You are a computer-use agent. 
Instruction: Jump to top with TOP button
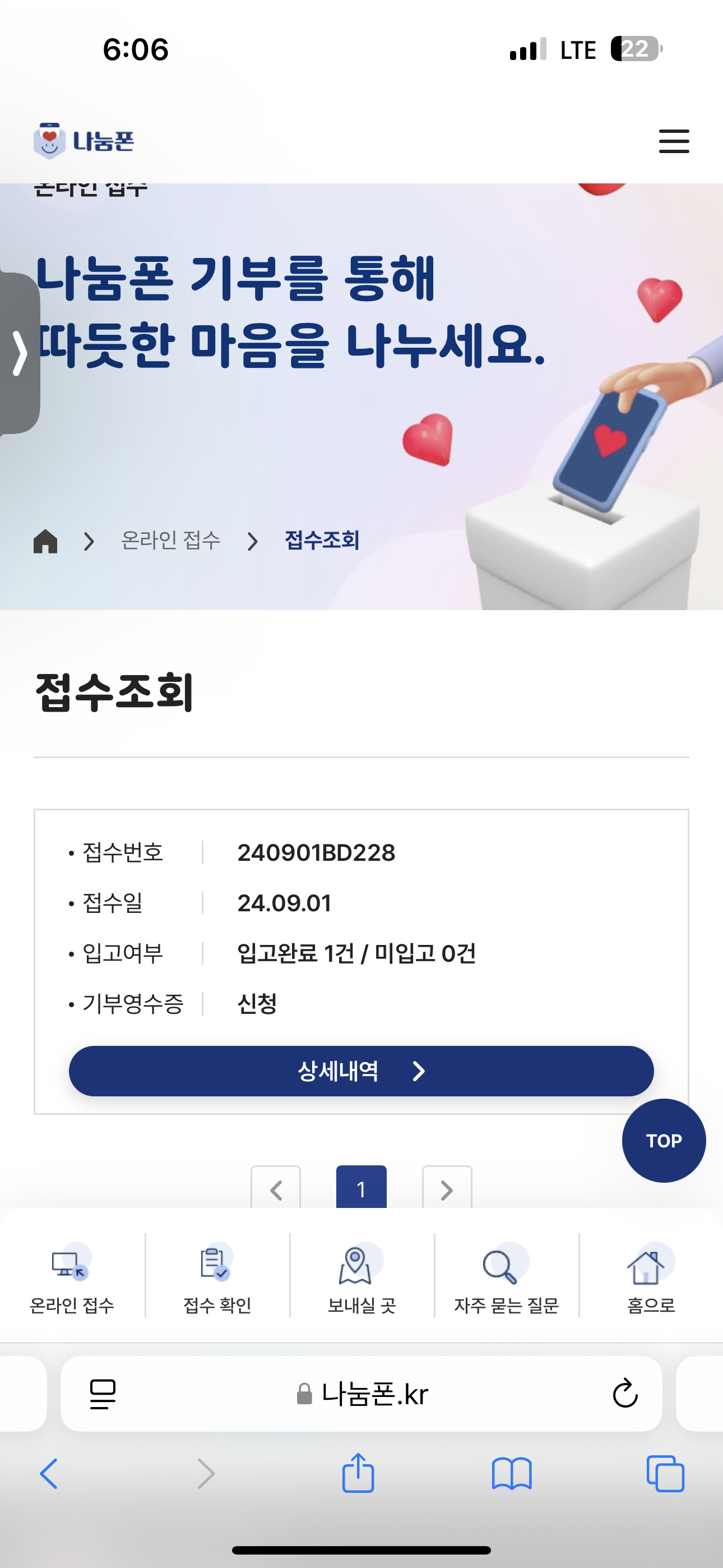click(664, 1140)
